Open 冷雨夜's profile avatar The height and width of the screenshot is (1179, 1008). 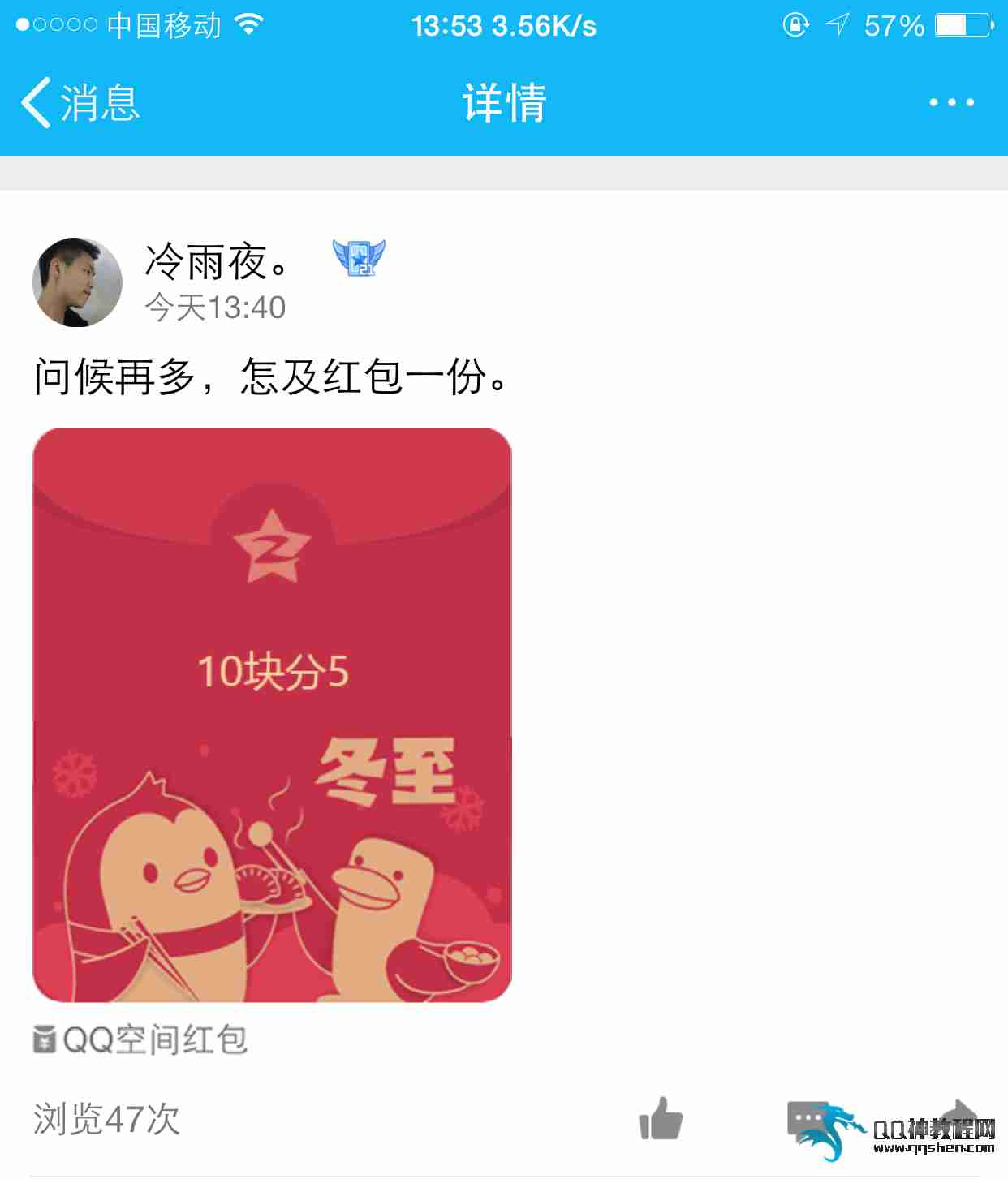pyautogui.click(x=77, y=282)
